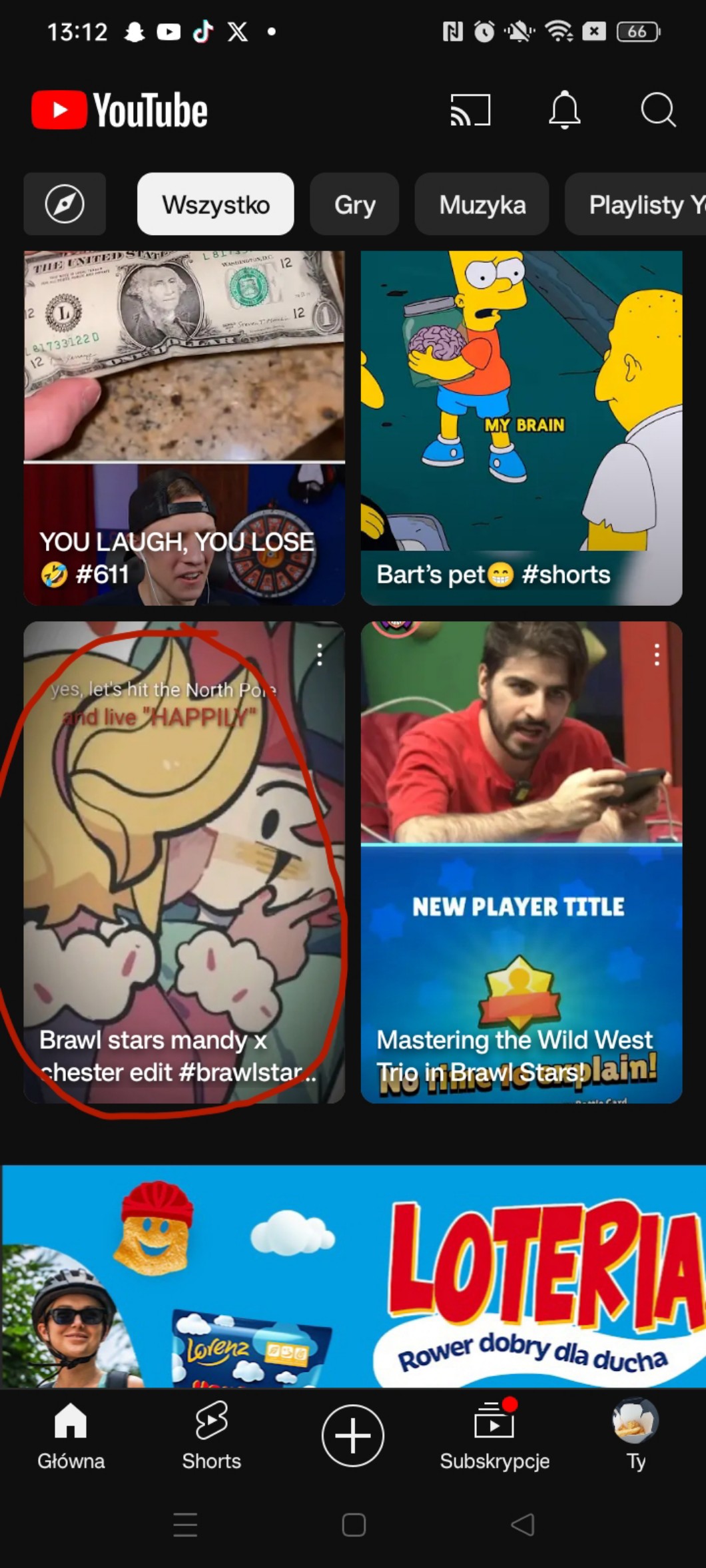Switch to the Shorts tab
The width and height of the screenshot is (706, 1568).
pyautogui.click(x=212, y=1436)
